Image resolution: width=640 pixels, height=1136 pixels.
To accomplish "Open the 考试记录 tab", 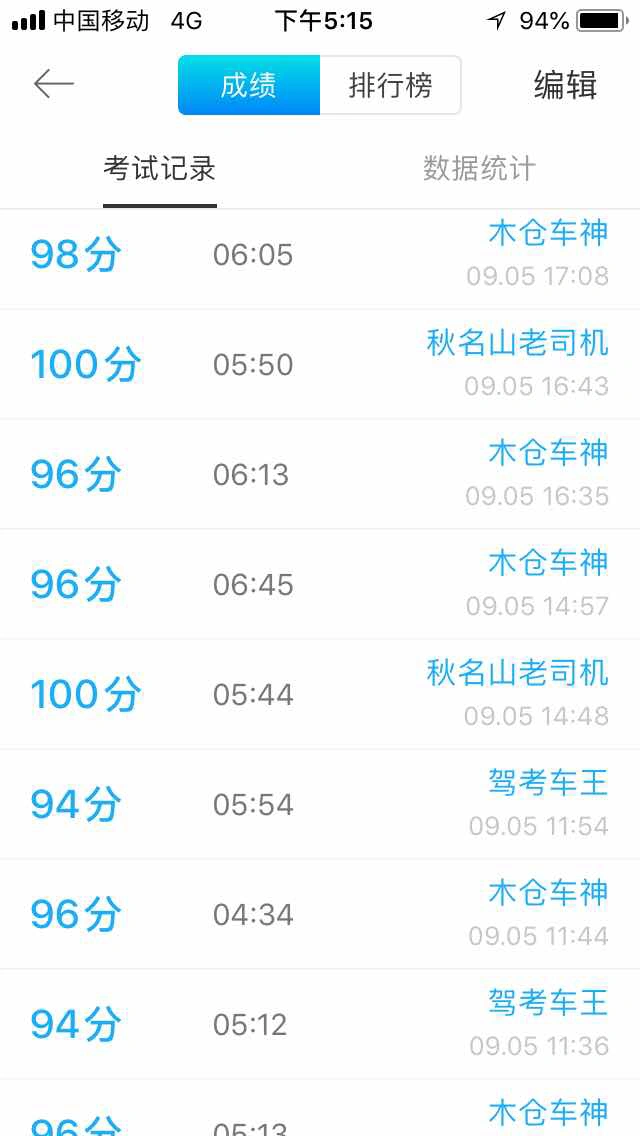I will 159,169.
